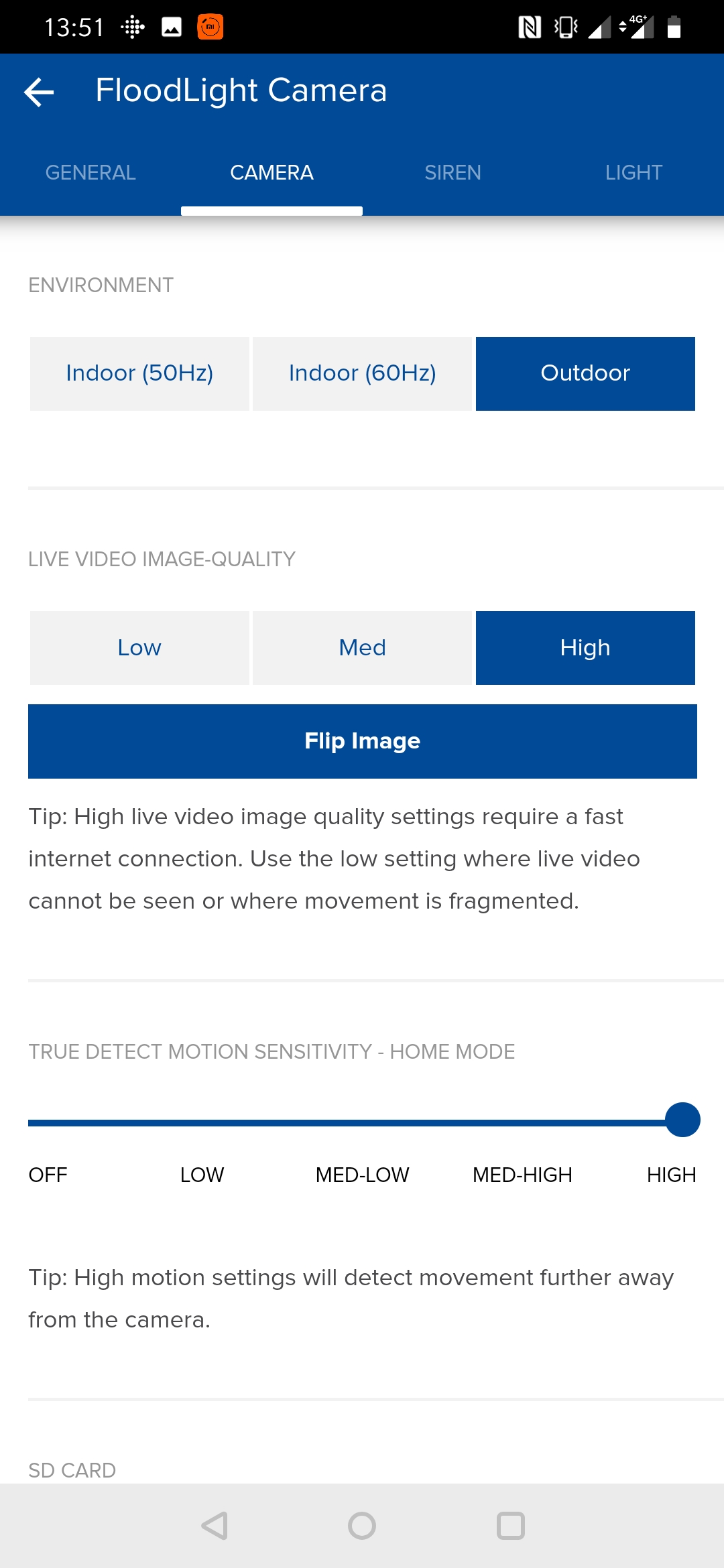Set motion sensitivity slider to MED-LOW
The image size is (724, 1568).
click(x=363, y=1120)
